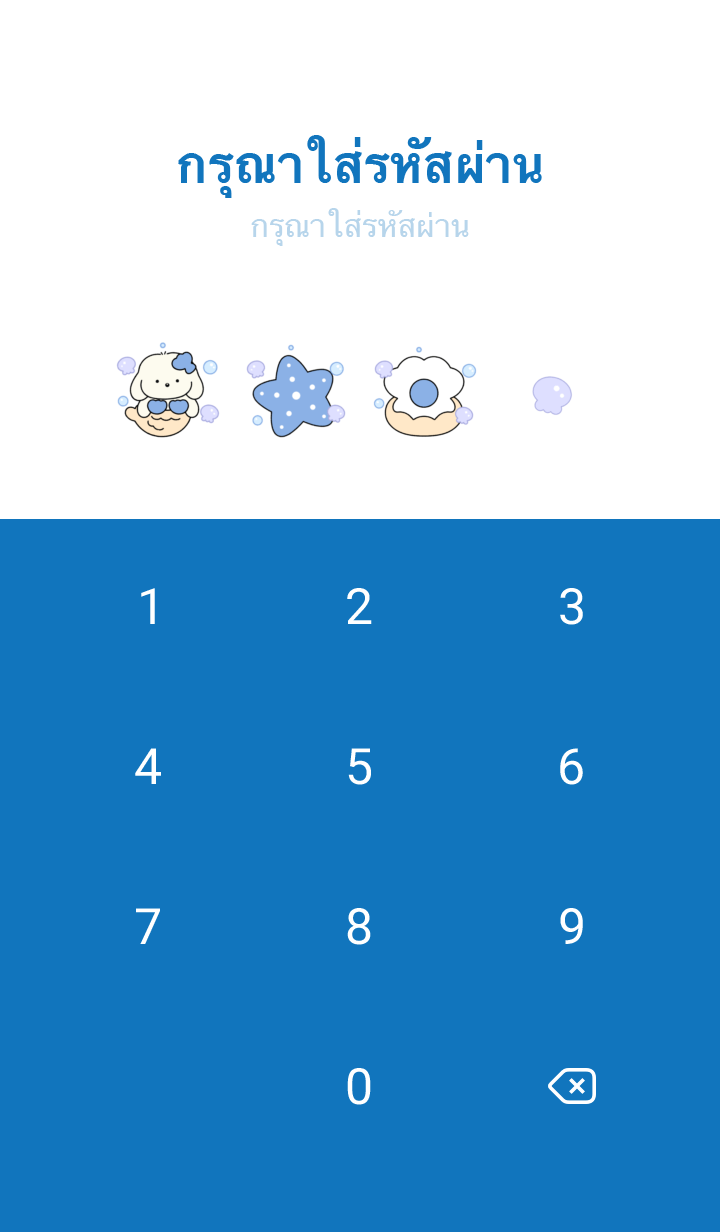Viewport: 720px width, 1232px height.
Task: Tap keypad digit 5
Action: [359, 767]
